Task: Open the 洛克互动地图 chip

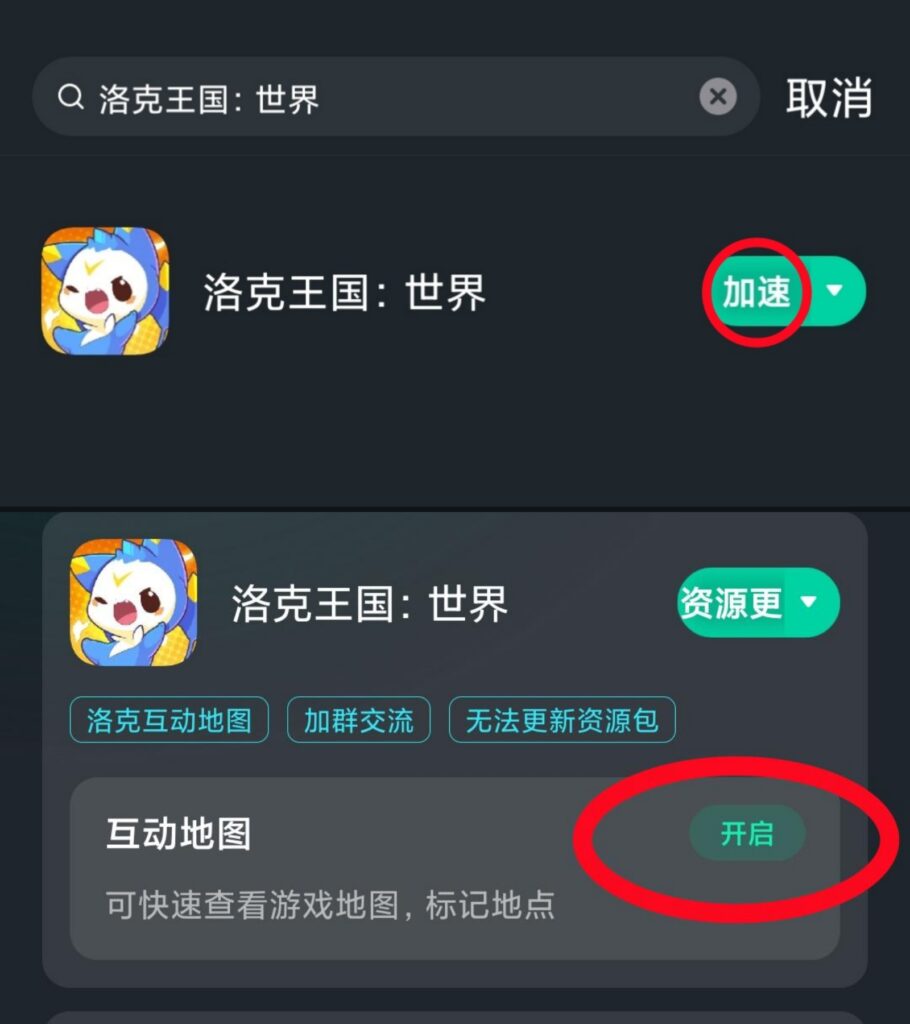Action: coord(169,720)
